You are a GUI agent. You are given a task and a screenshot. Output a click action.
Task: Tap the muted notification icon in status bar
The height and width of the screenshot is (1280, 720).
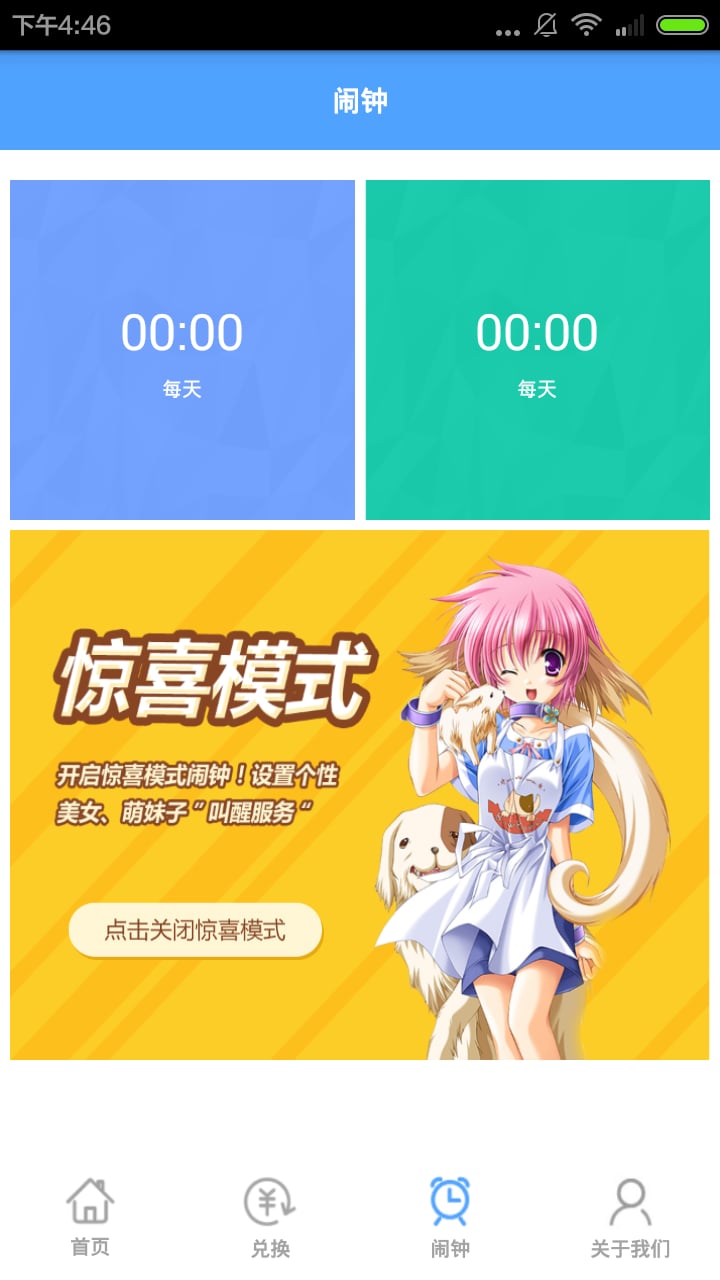pyautogui.click(x=546, y=27)
